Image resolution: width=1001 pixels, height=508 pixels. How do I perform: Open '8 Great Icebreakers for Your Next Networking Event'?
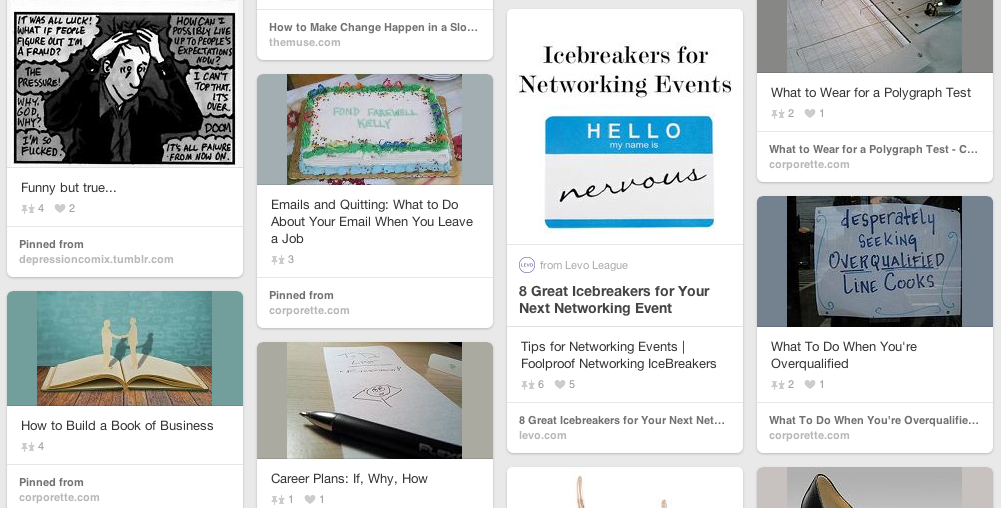pyautogui.click(x=613, y=299)
